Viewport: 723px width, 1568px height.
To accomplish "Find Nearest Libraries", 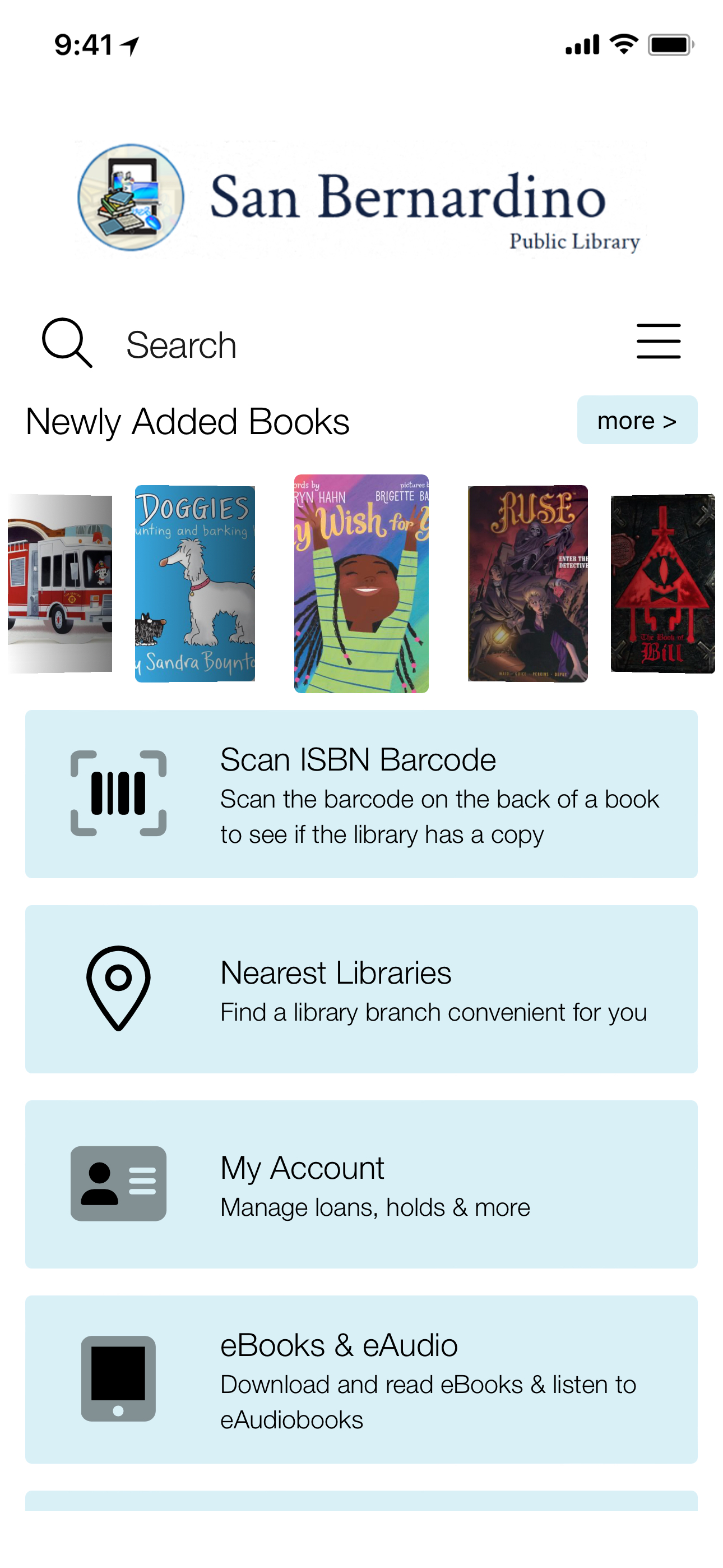I will (x=361, y=989).
